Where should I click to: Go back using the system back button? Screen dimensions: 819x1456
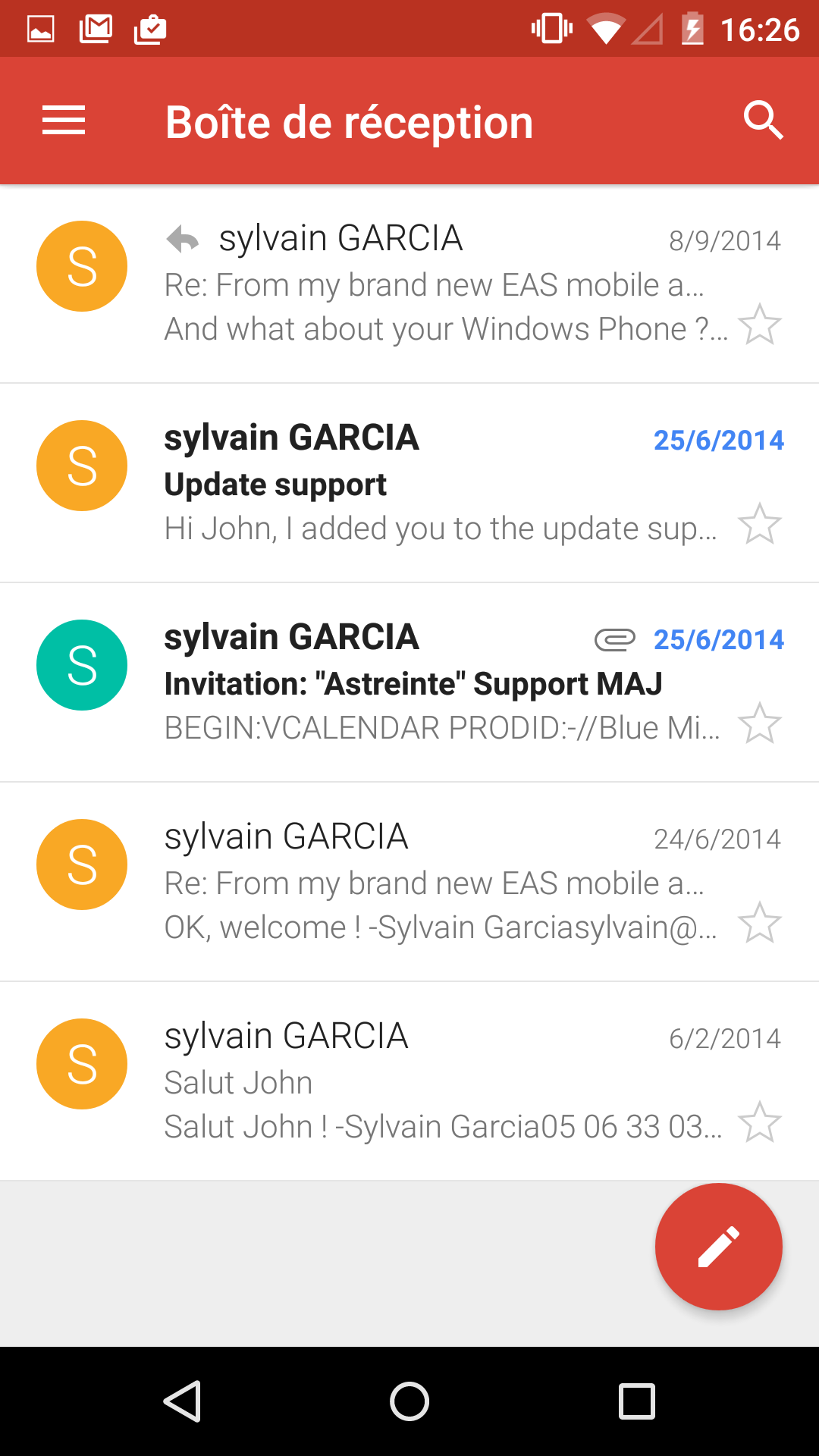pos(182,1401)
